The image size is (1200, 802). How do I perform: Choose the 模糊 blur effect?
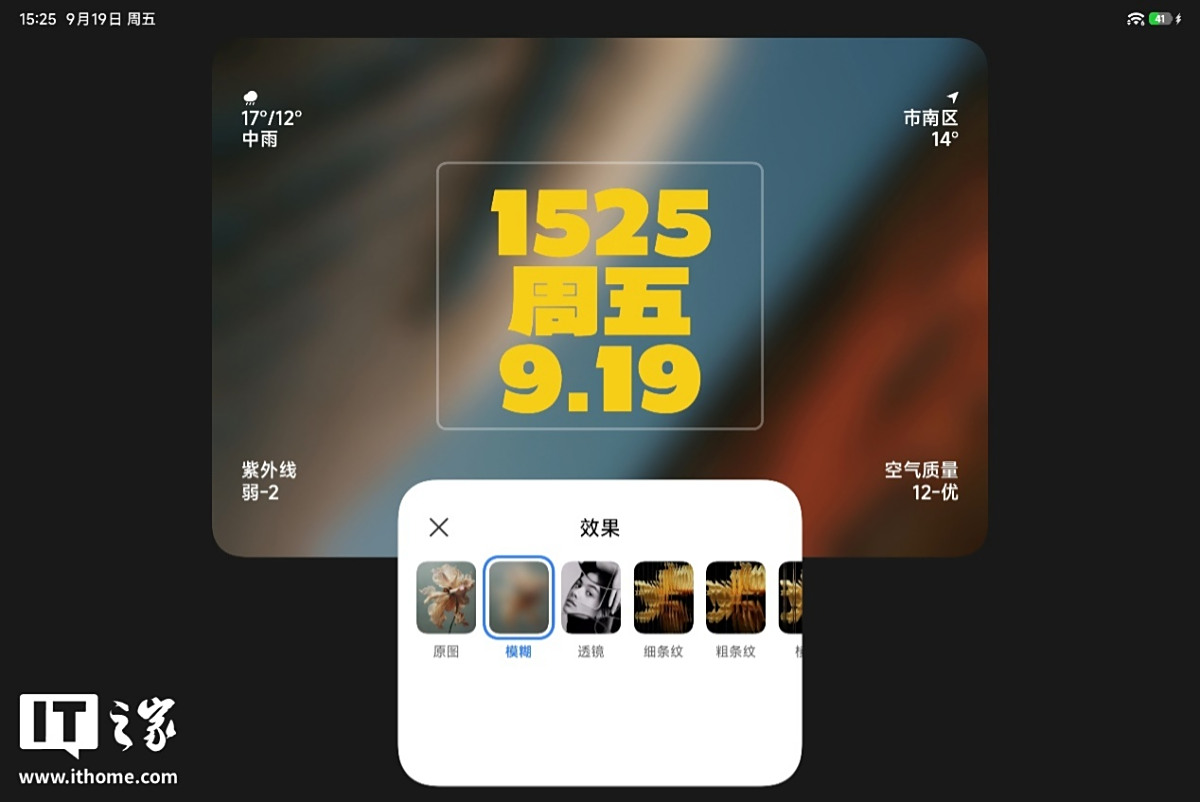(518, 597)
